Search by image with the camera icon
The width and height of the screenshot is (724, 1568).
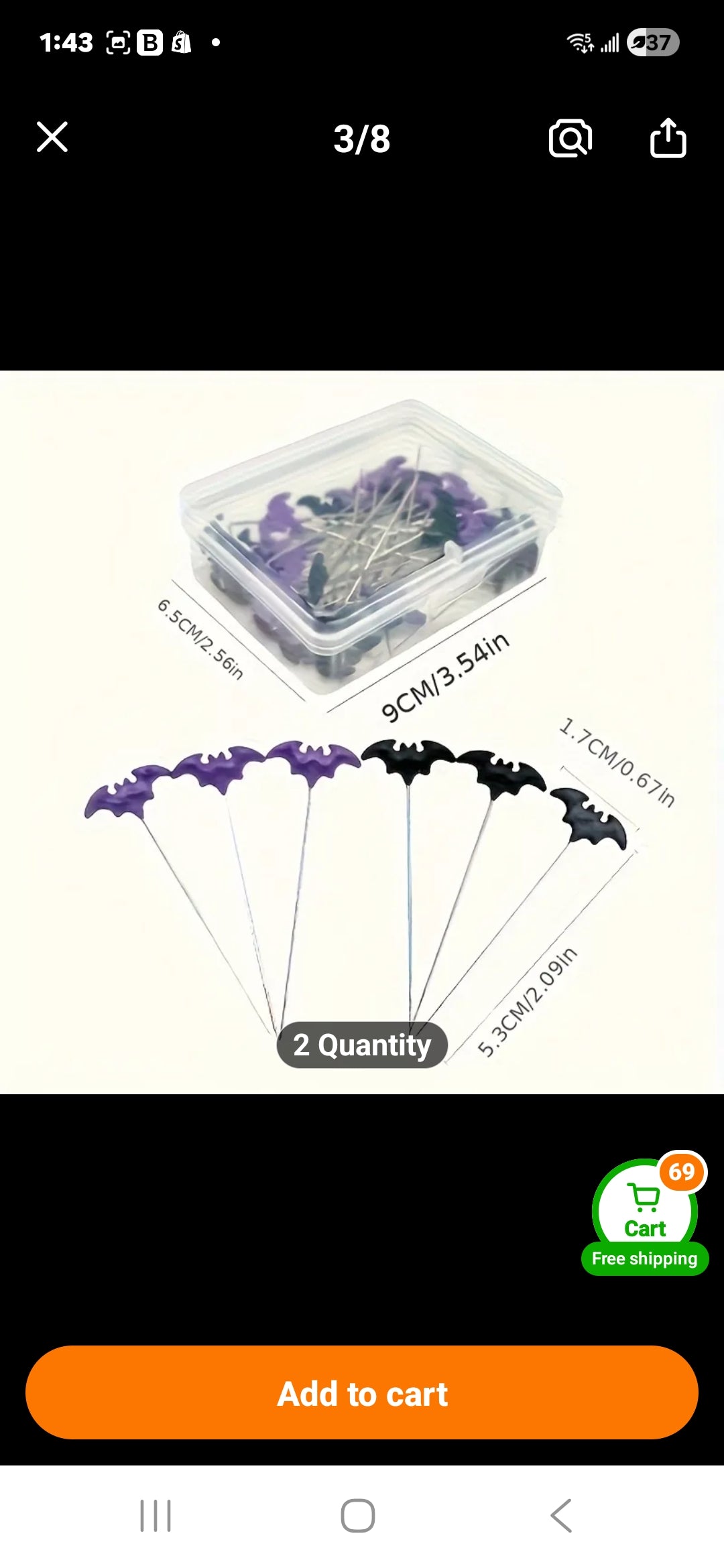[570, 139]
